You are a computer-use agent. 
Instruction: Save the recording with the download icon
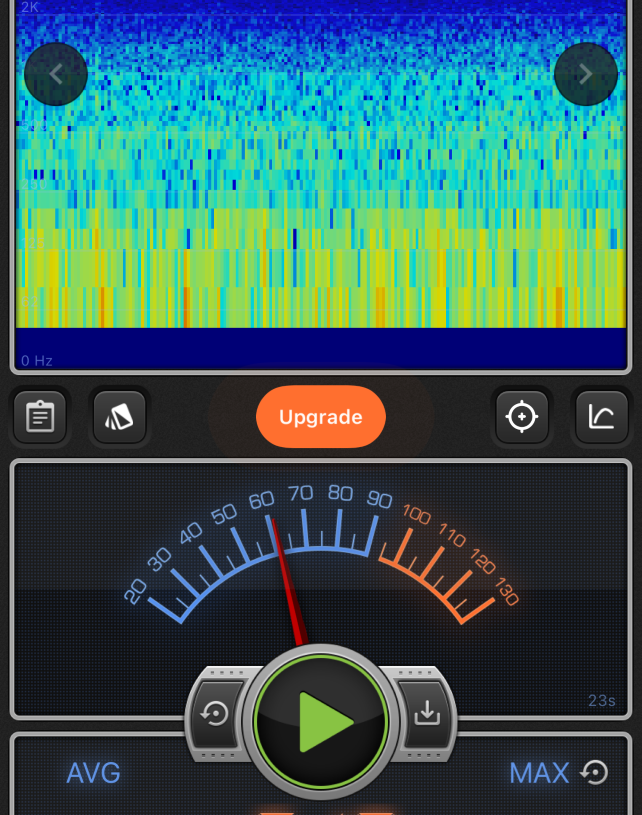click(427, 713)
